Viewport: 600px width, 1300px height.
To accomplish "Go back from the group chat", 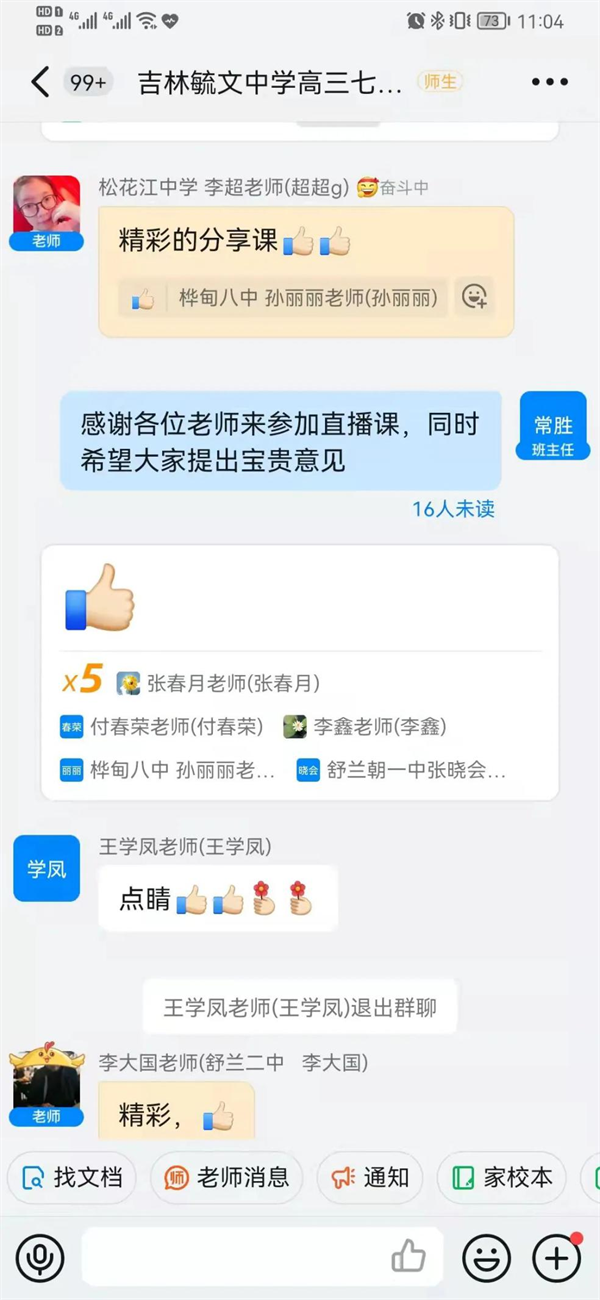I will 40,82.
